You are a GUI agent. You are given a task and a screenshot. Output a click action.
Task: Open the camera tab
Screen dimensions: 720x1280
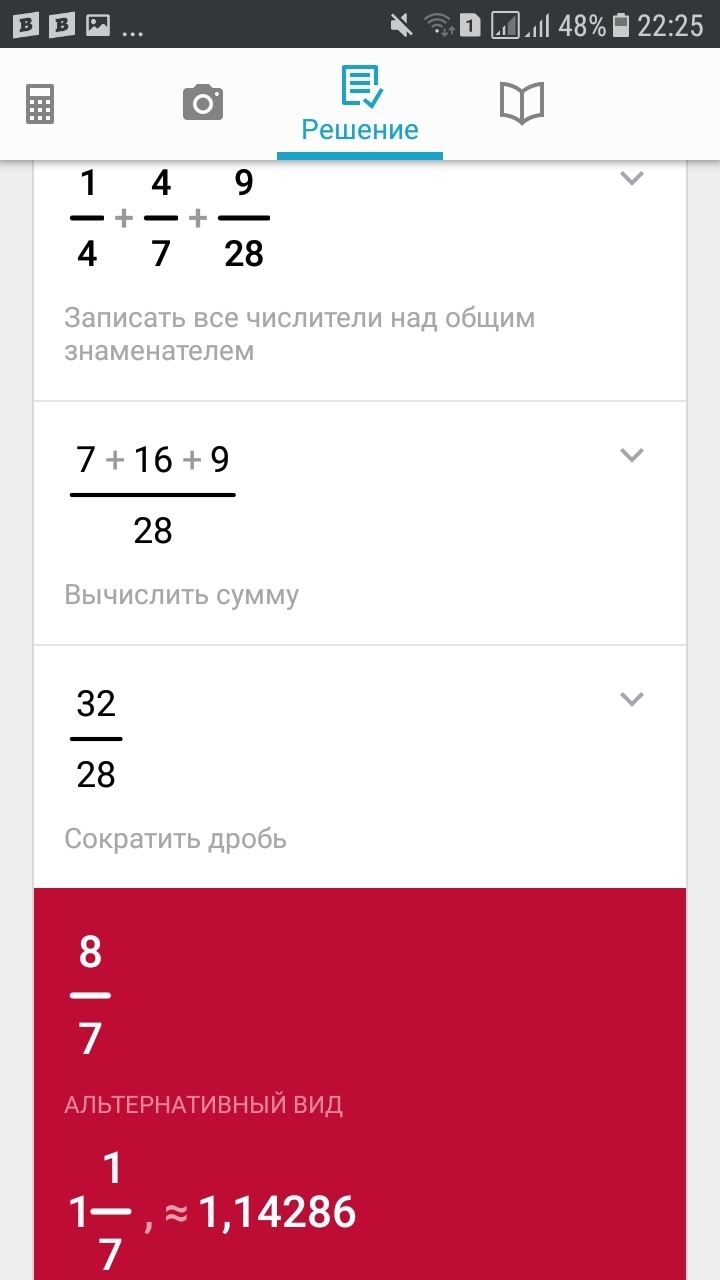(202, 103)
